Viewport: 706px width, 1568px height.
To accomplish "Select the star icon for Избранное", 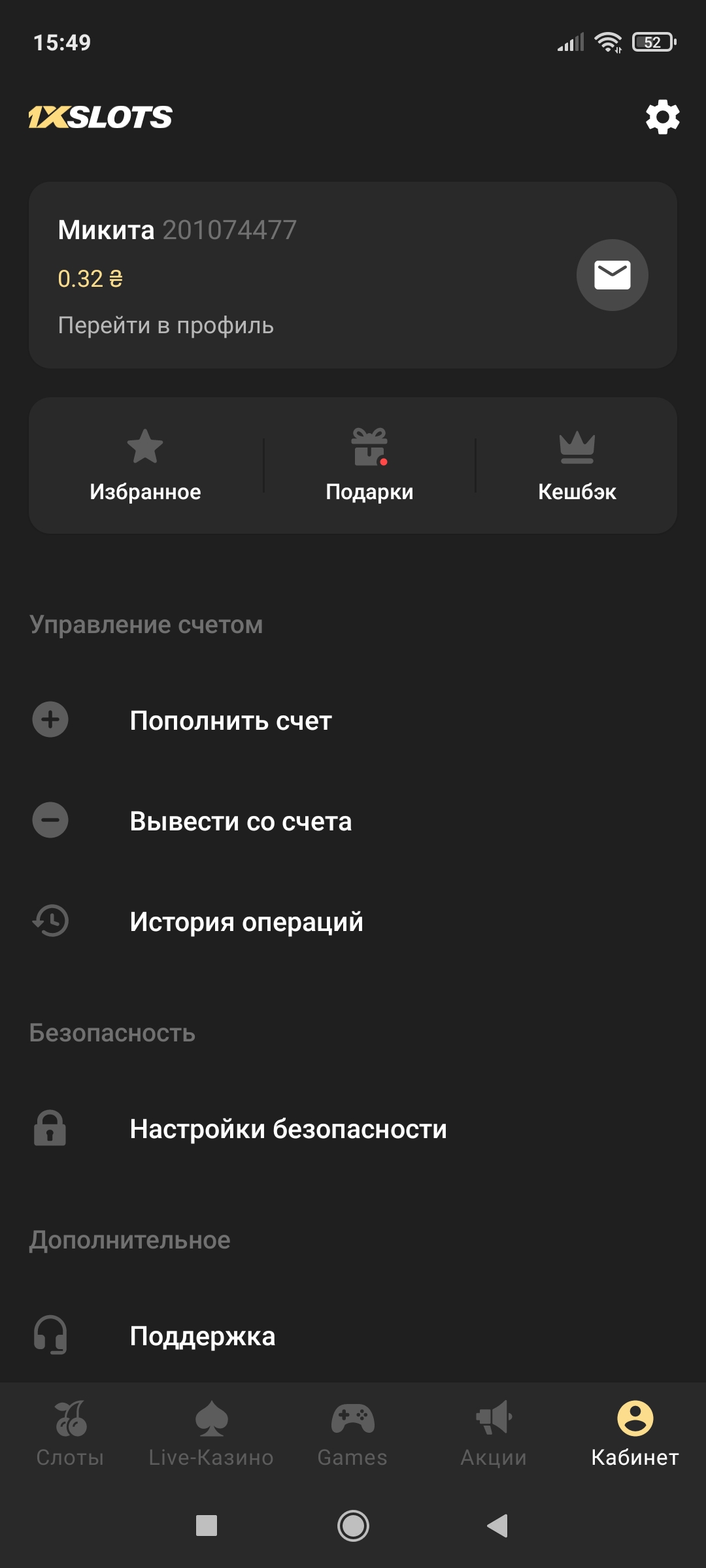I will pos(145,446).
